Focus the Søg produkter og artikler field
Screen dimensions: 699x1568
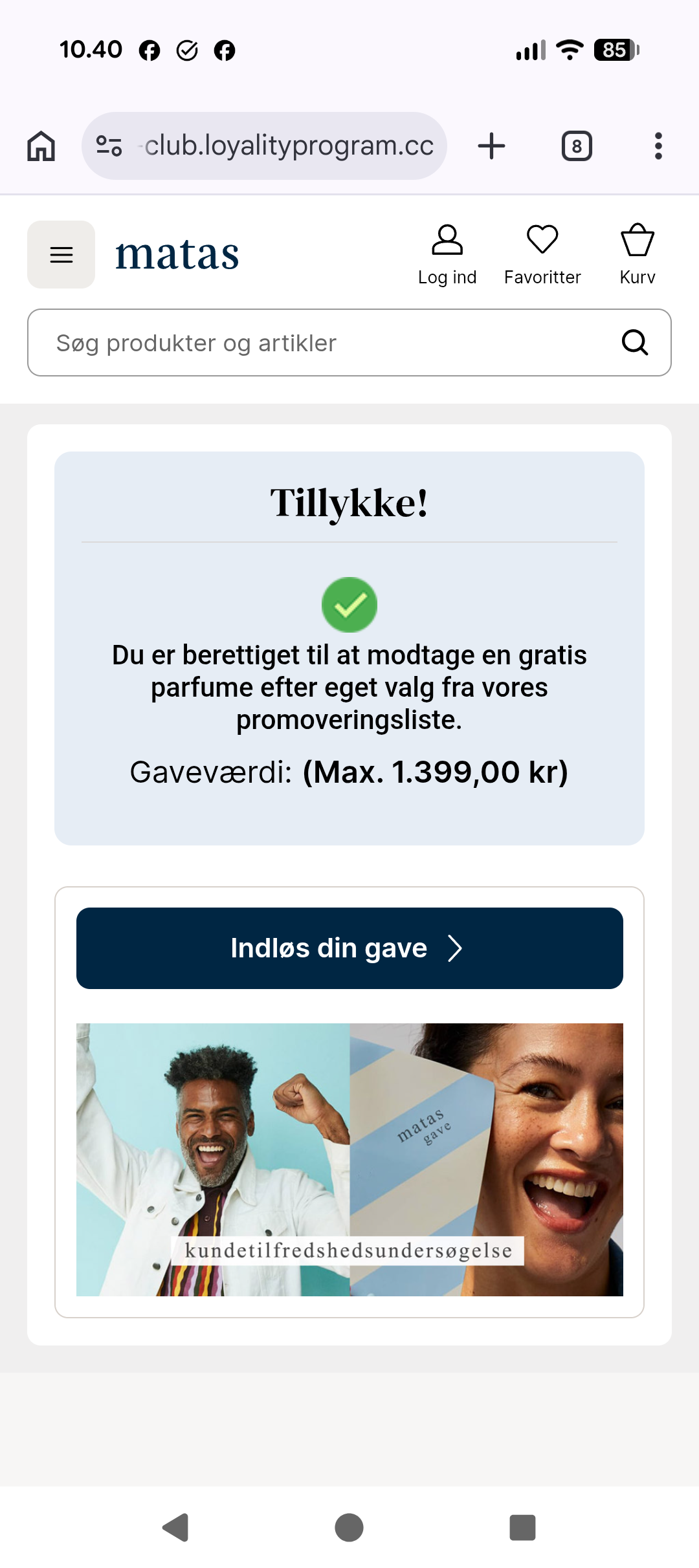[x=324, y=343]
